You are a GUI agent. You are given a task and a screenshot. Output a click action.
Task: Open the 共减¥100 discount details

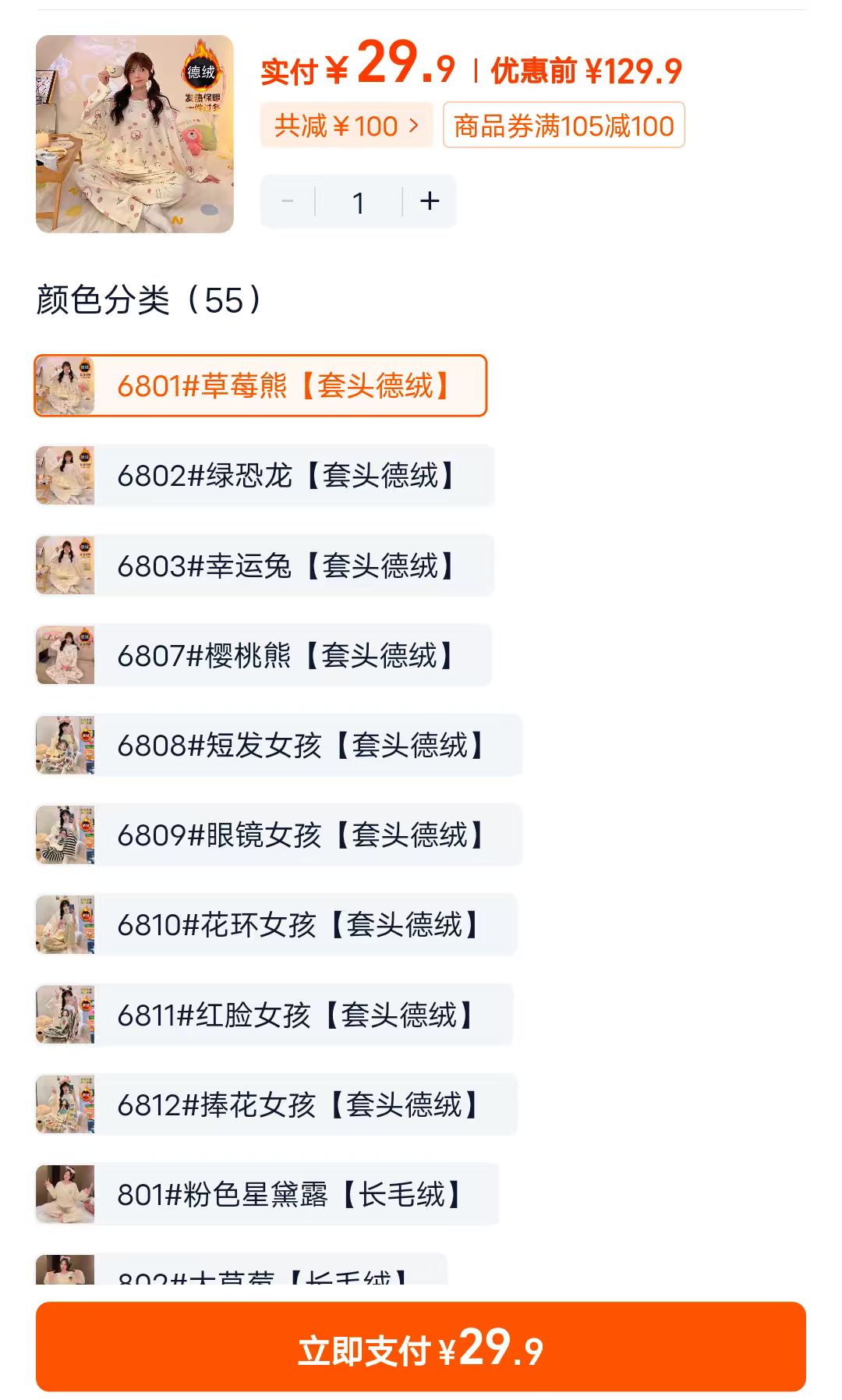click(346, 126)
